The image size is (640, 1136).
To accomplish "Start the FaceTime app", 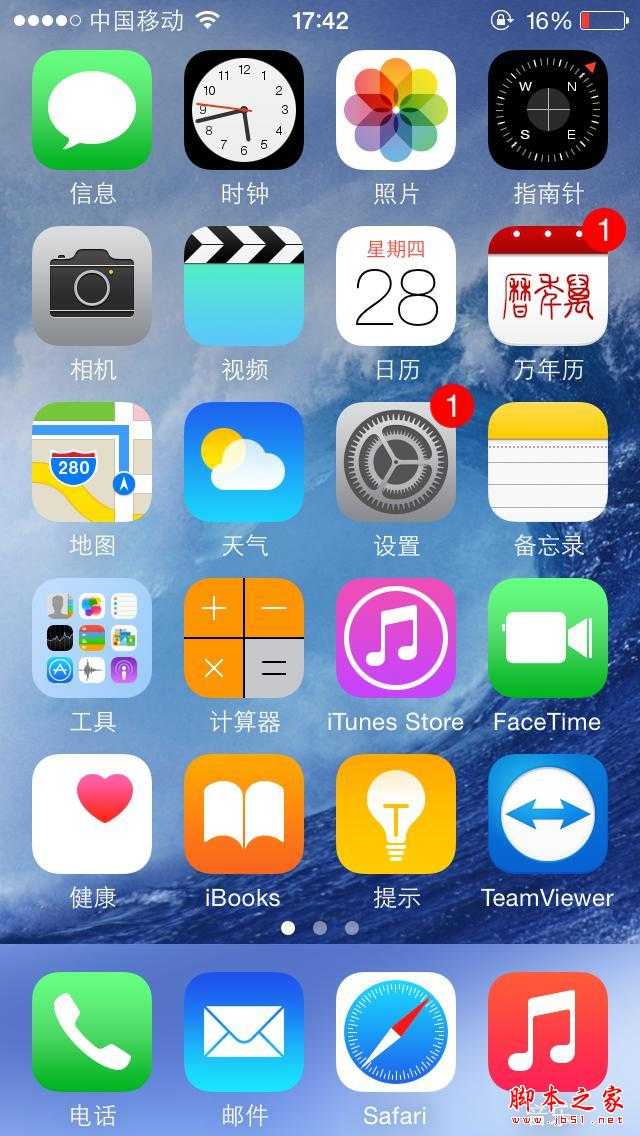I will coord(548,638).
